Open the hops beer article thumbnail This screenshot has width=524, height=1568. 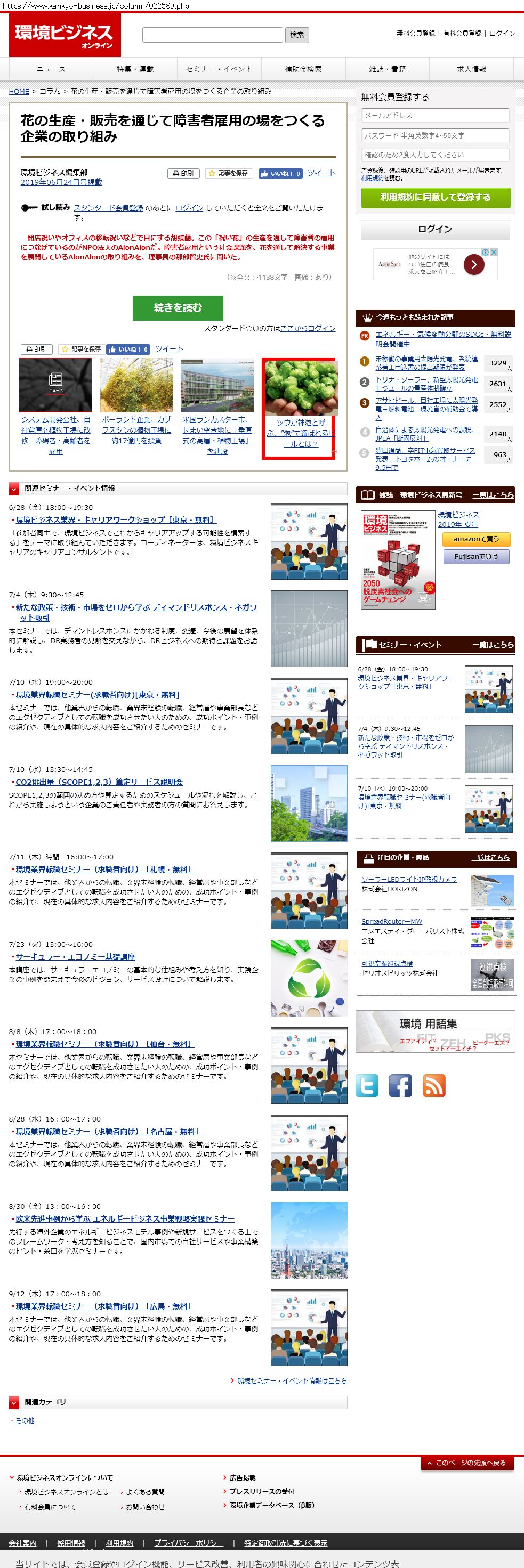(301, 388)
